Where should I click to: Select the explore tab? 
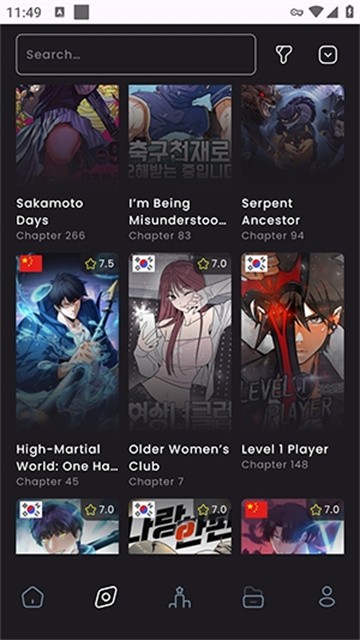(x=106, y=597)
